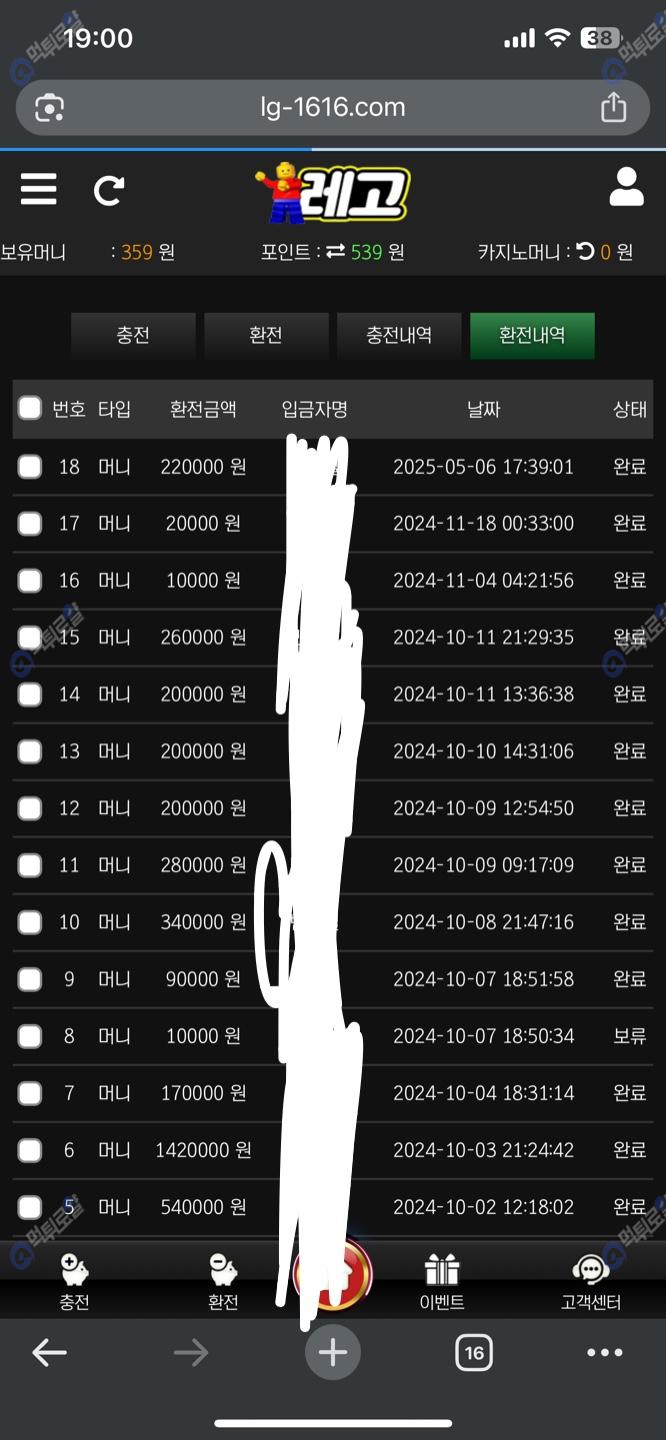The height and width of the screenshot is (1440, 666).
Task: Open the hamburger menu
Action: pyautogui.click(x=38, y=189)
